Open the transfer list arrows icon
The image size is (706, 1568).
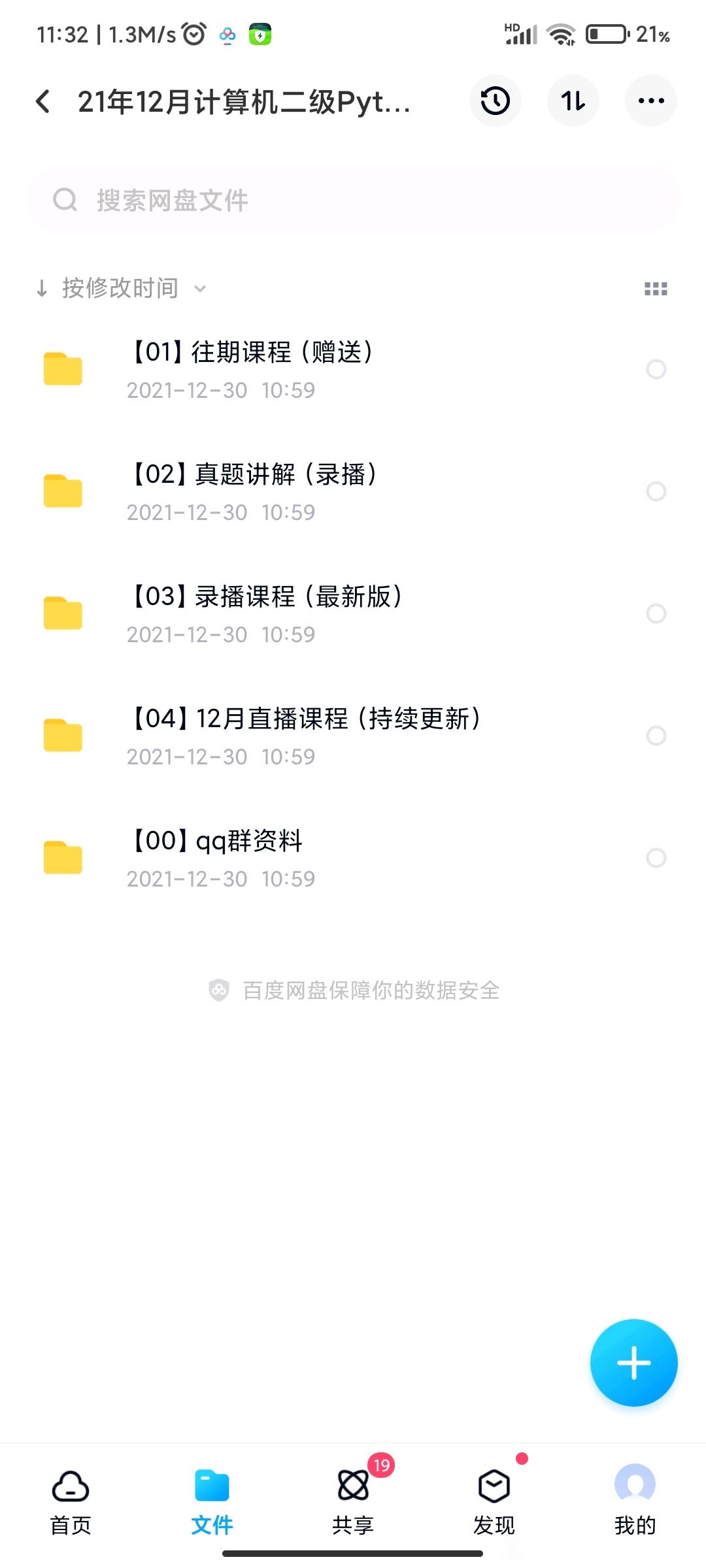coord(573,101)
